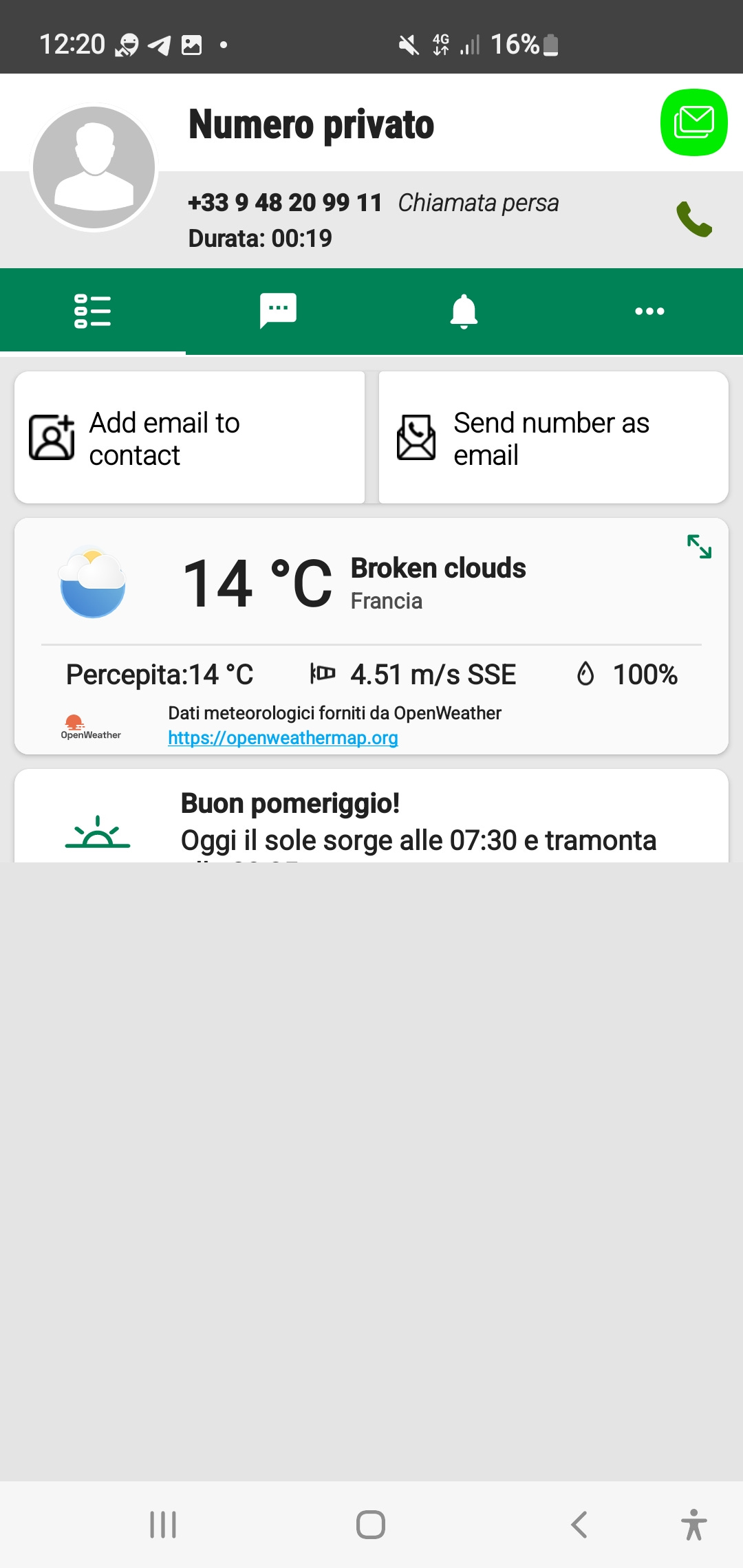This screenshot has width=743, height=1568.
Task: Switch to the list details tab
Action: click(93, 312)
